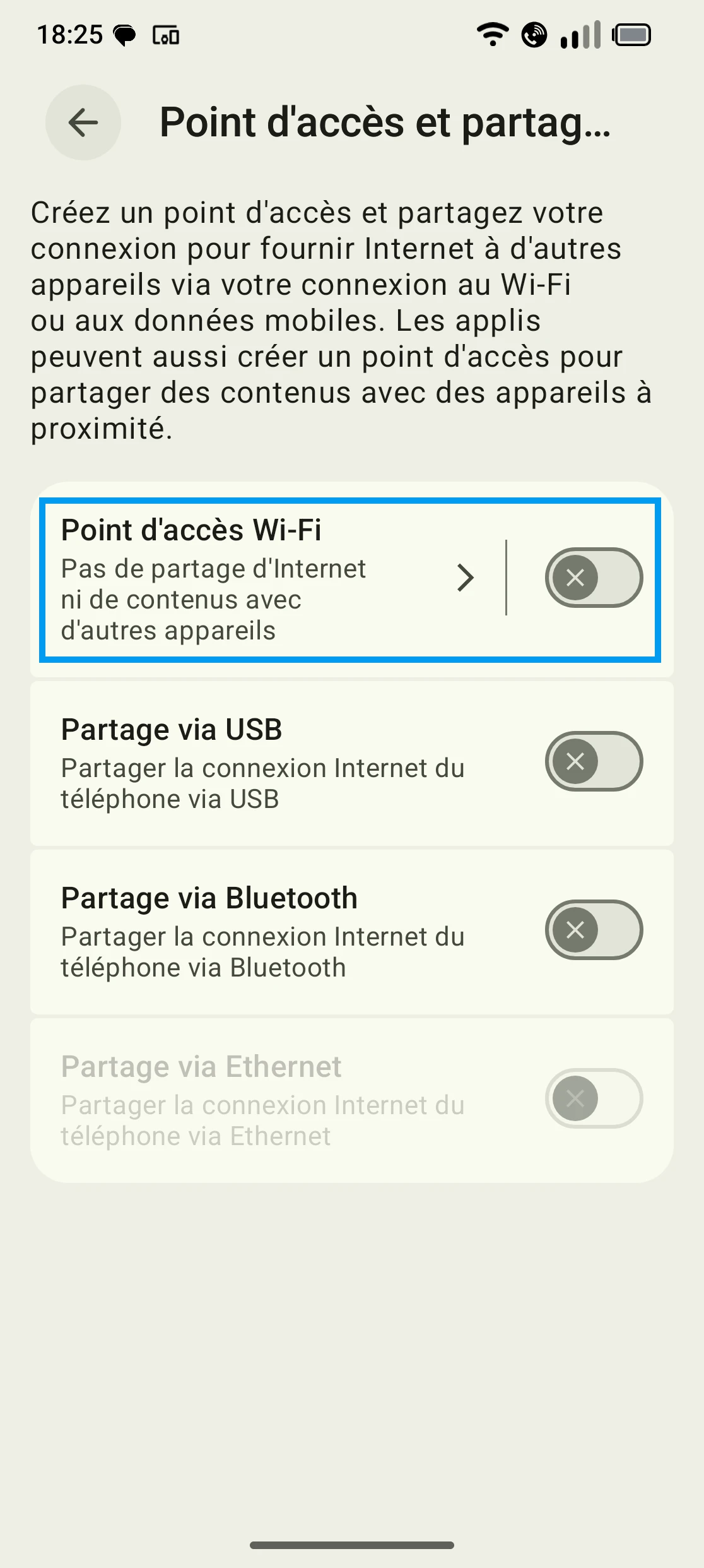The width and height of the screenshot is (704, 1568).
Task: Enable Partage via Bluetooth
Action: click(593, 930)
